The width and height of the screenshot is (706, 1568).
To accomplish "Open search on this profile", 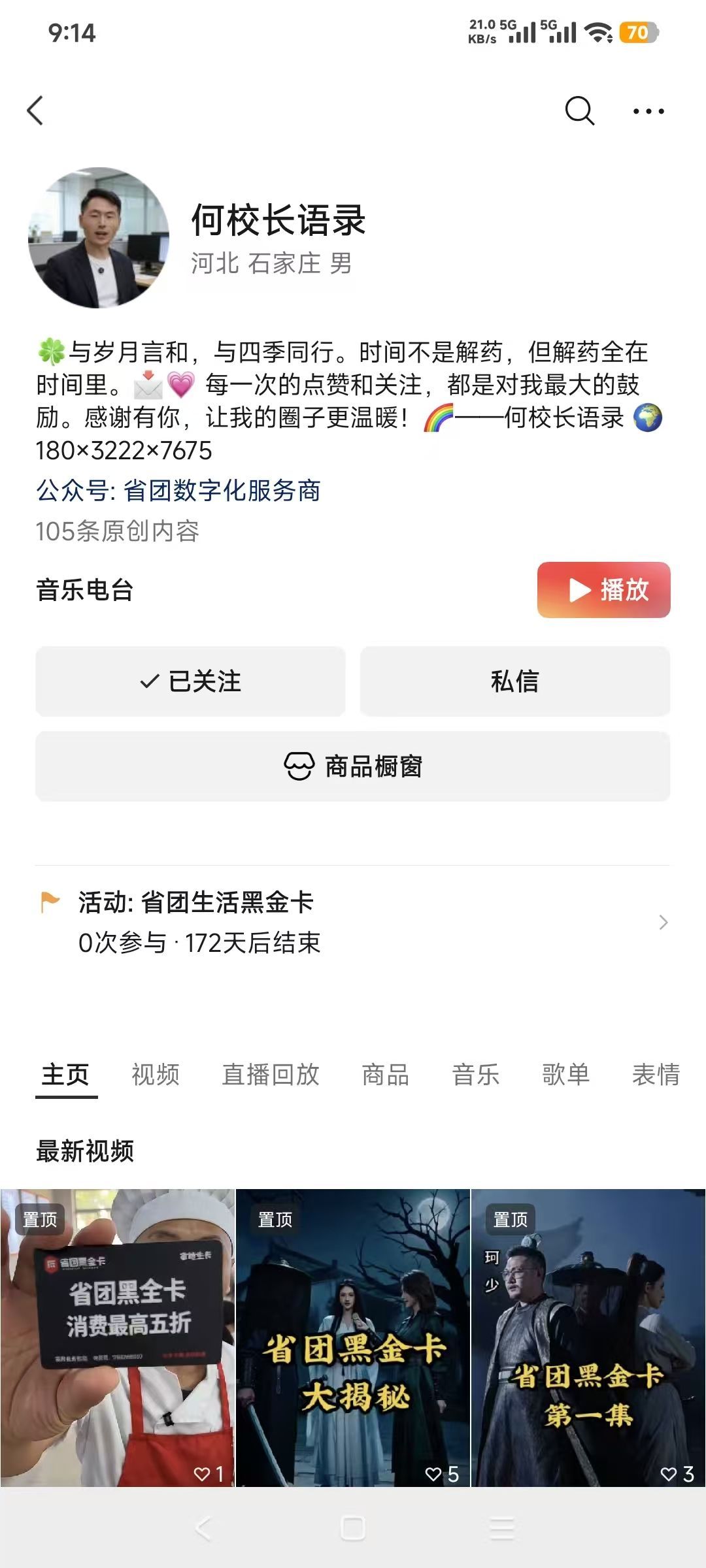I will pyautogui.click(x=579, y=110).
